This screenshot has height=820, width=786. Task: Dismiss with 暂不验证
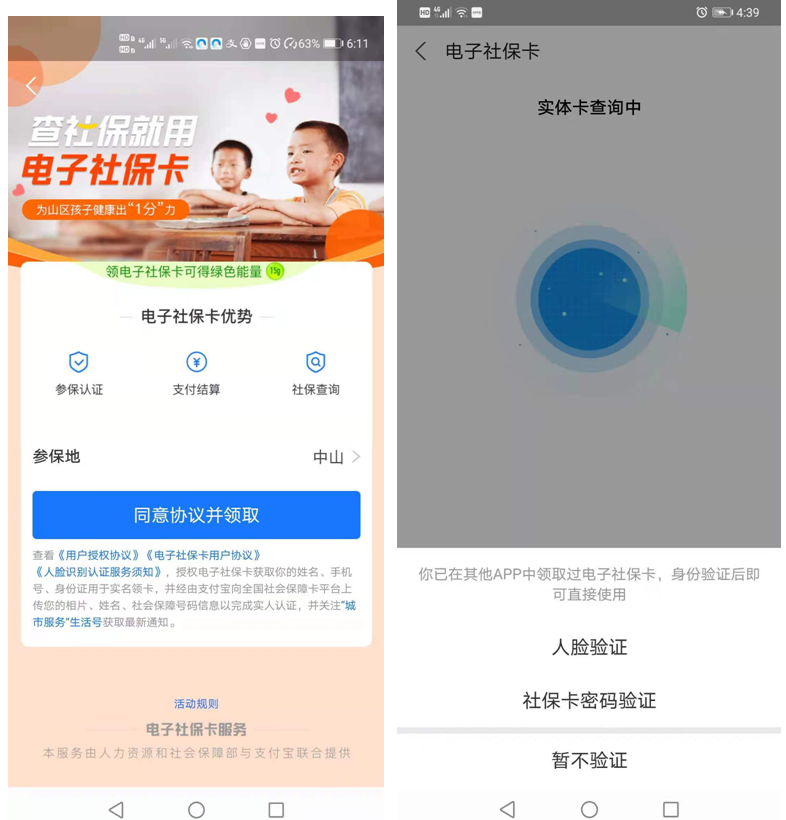click(589, 760)
